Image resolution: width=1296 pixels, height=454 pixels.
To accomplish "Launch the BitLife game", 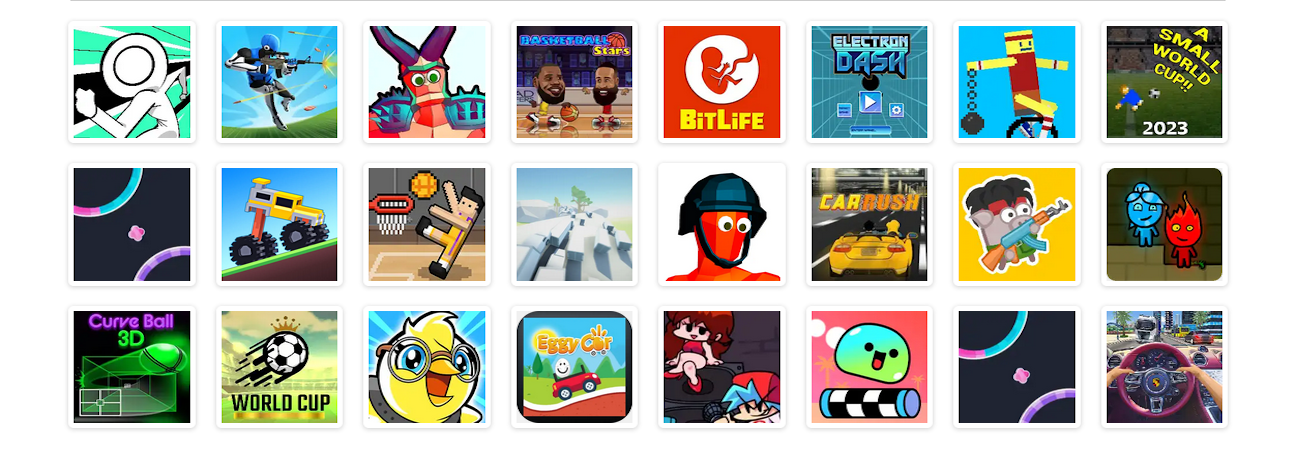I will click(721, 82).
